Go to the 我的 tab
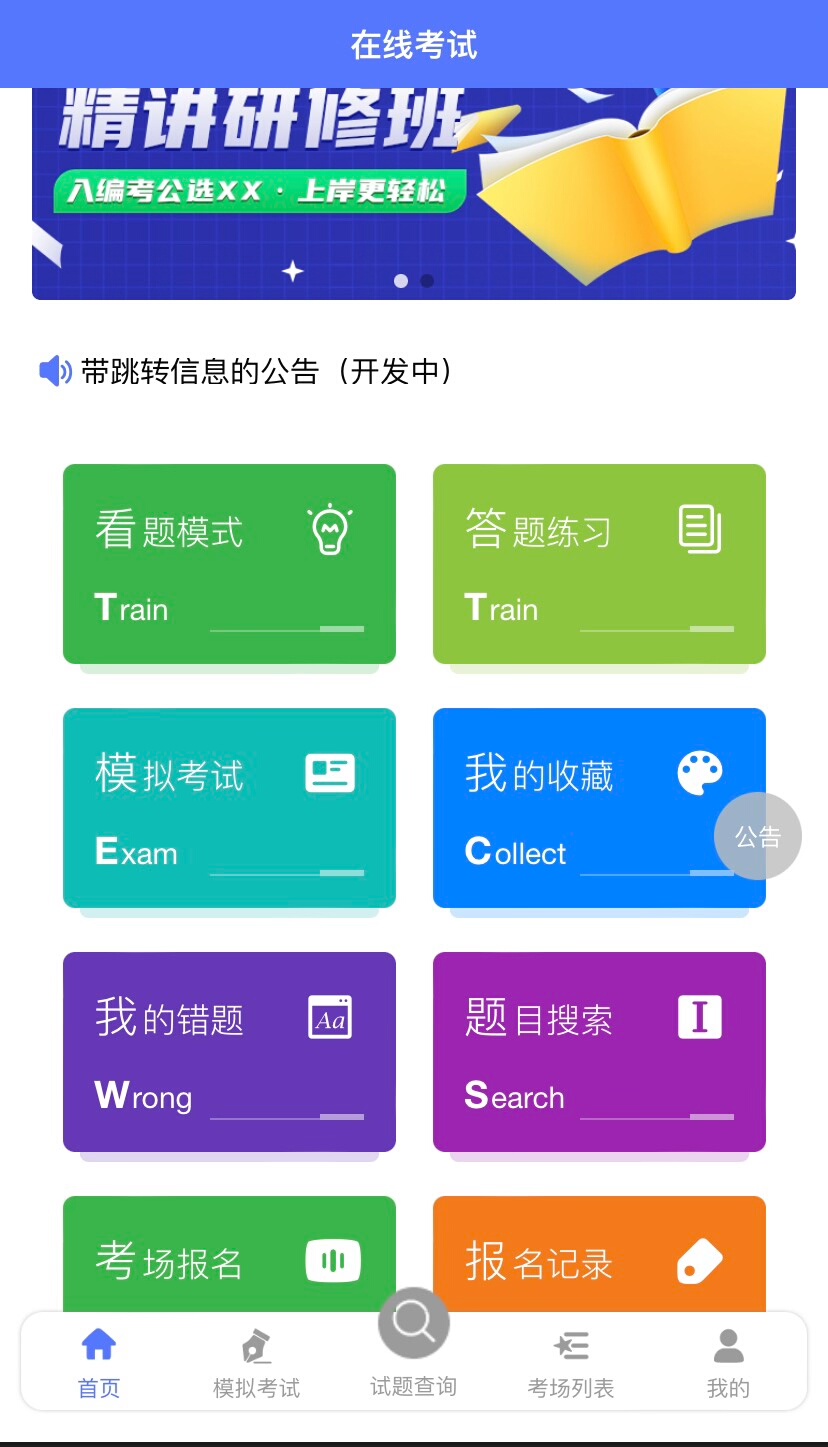 728,1364
